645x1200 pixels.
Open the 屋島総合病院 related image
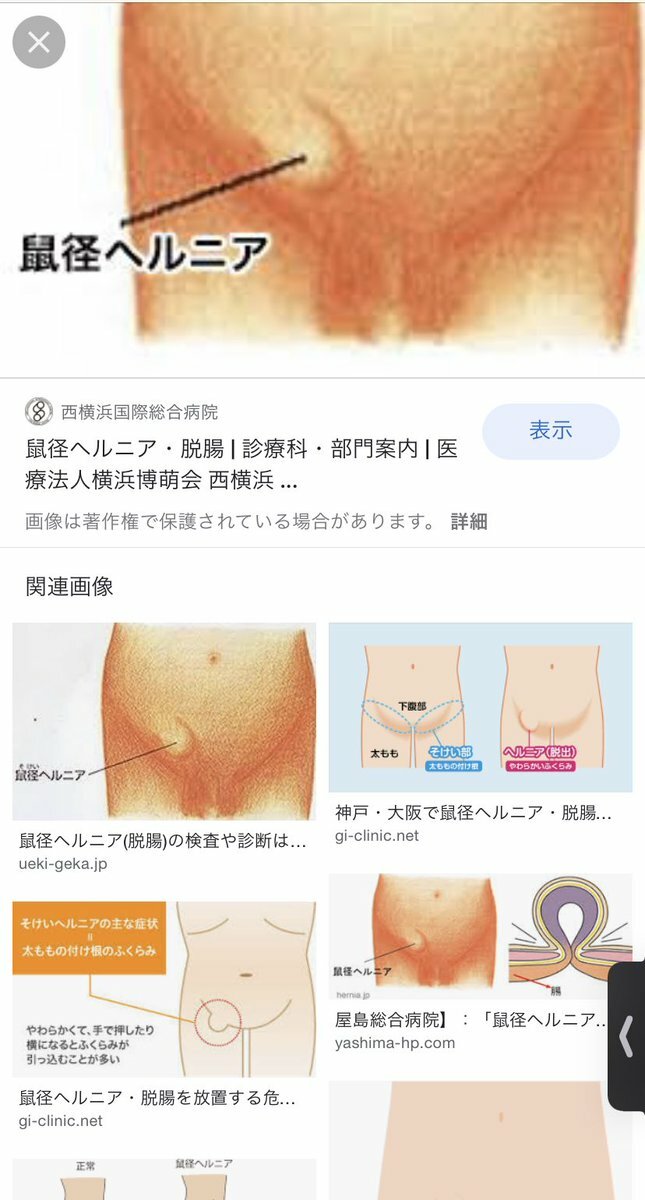point(480,937)
